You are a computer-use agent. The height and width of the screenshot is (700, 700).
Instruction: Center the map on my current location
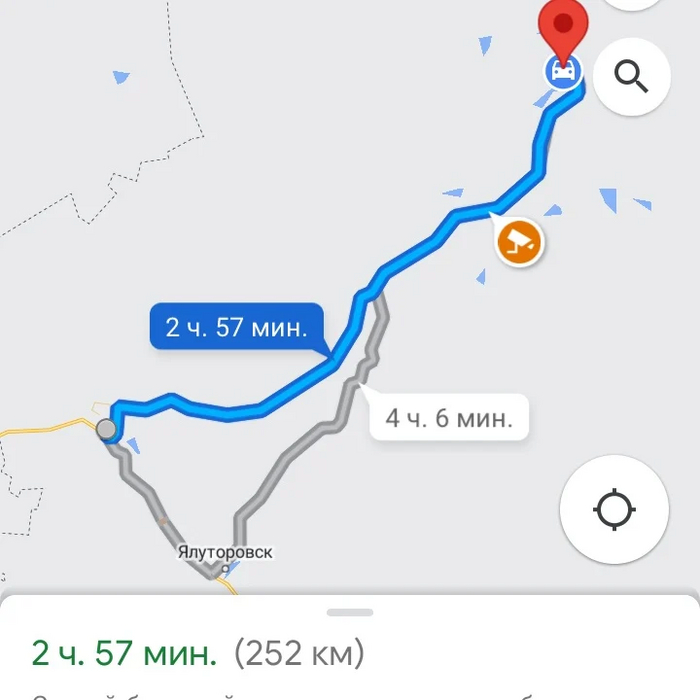614,510
